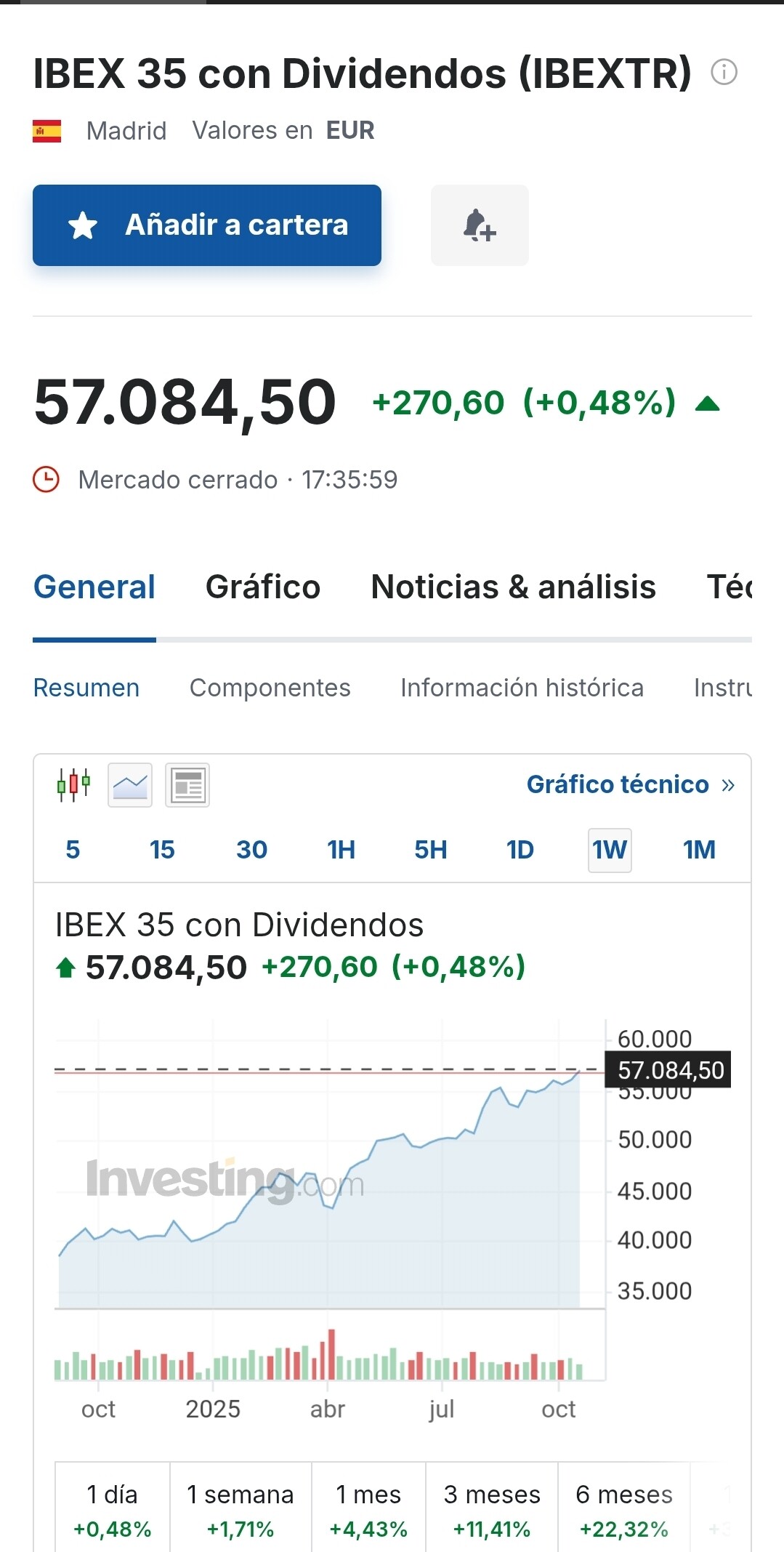
Task: Open the Resumen sub-tab
Action: click(86, 688)
